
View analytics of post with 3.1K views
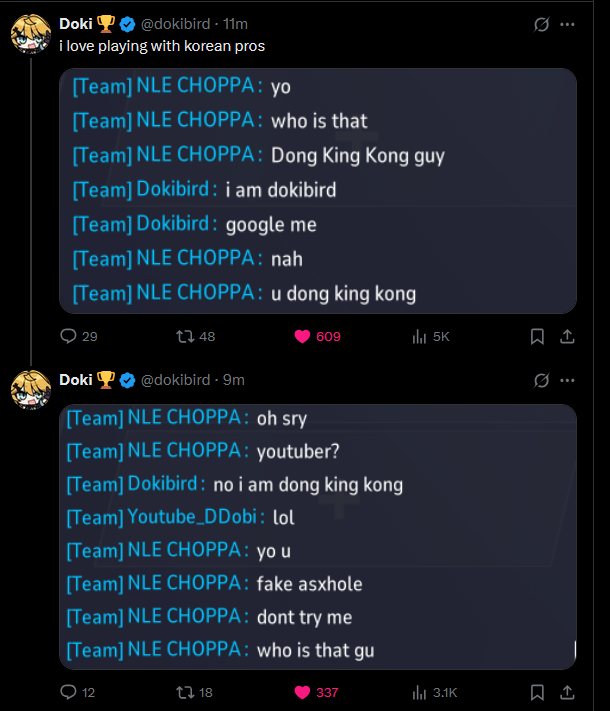(434, 692)
